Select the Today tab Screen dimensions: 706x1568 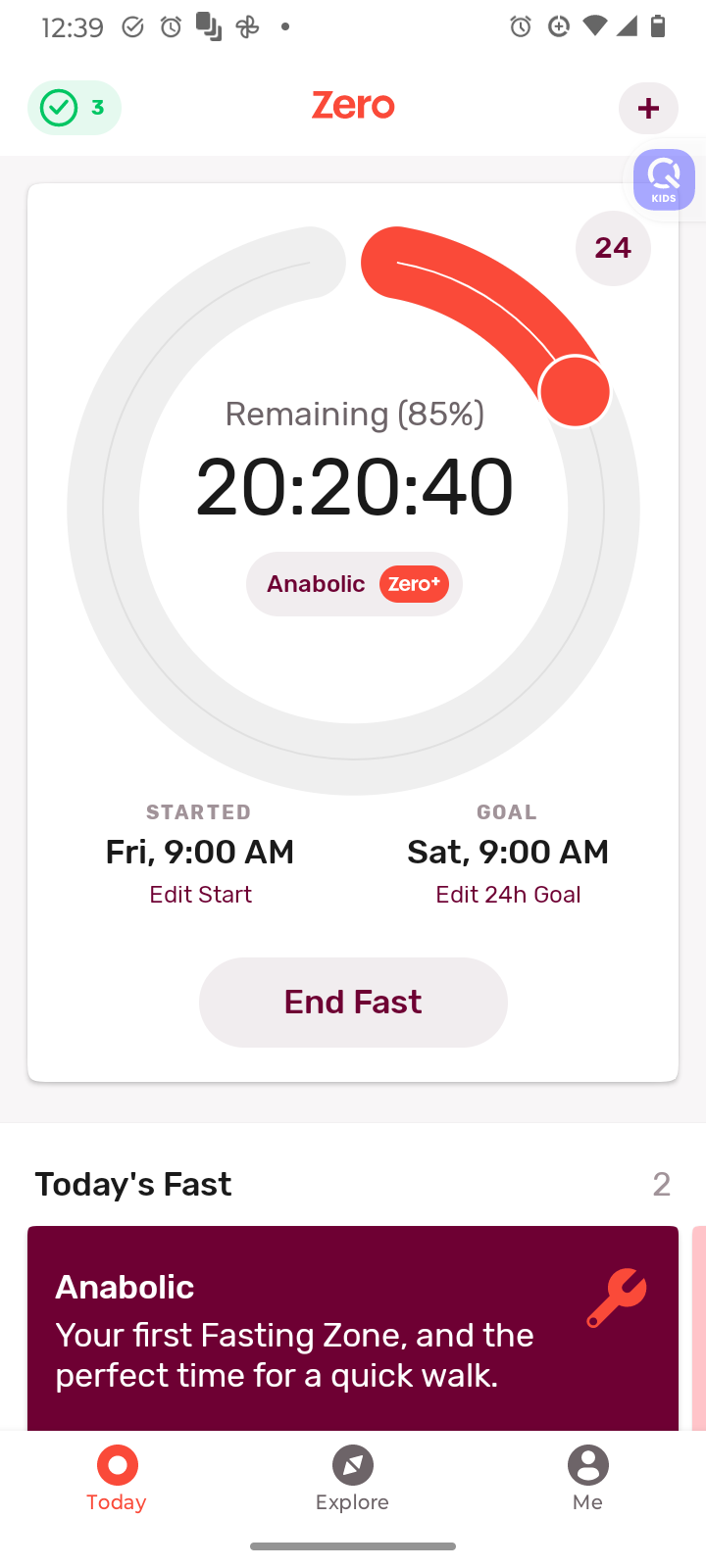117,1479
